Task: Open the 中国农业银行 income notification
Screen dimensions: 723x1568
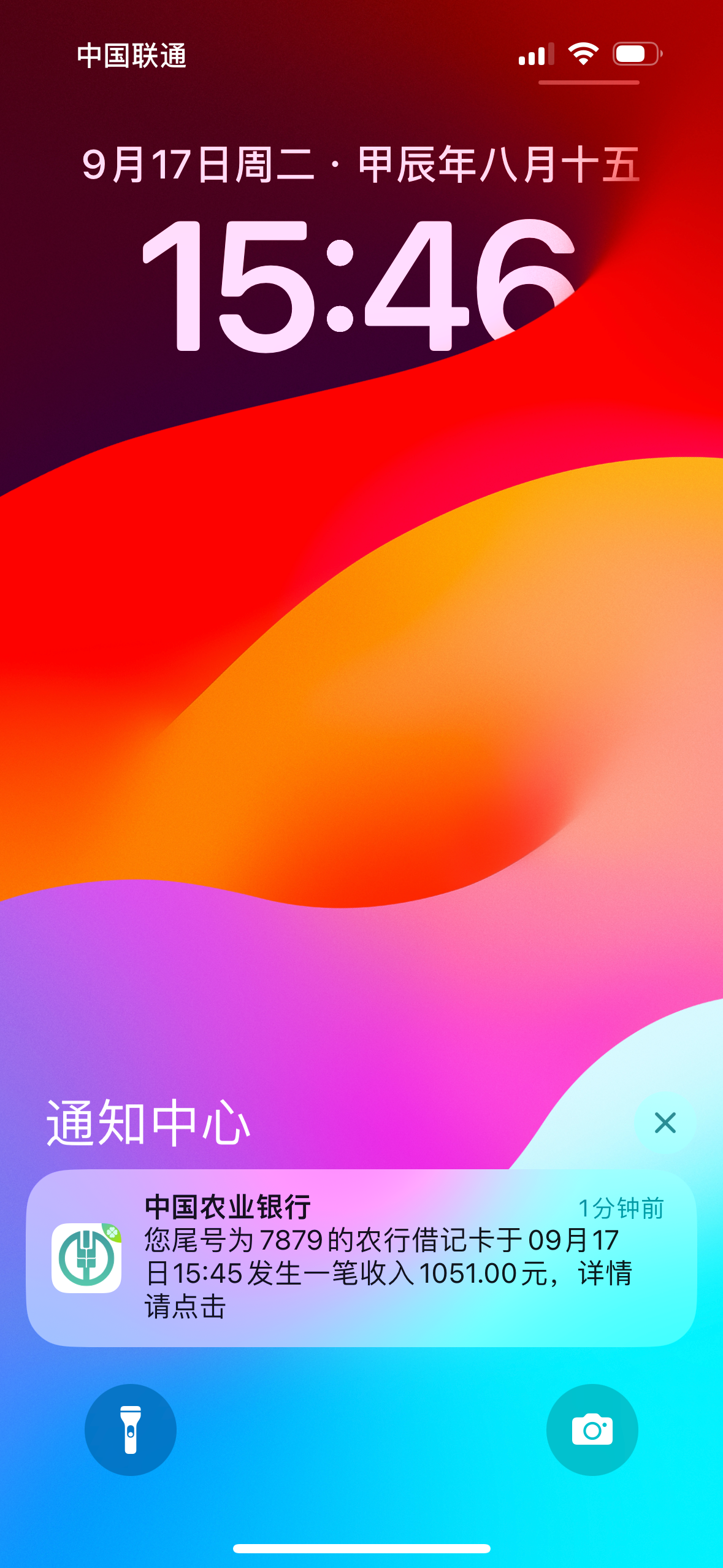Action: tap(362, 1258)
